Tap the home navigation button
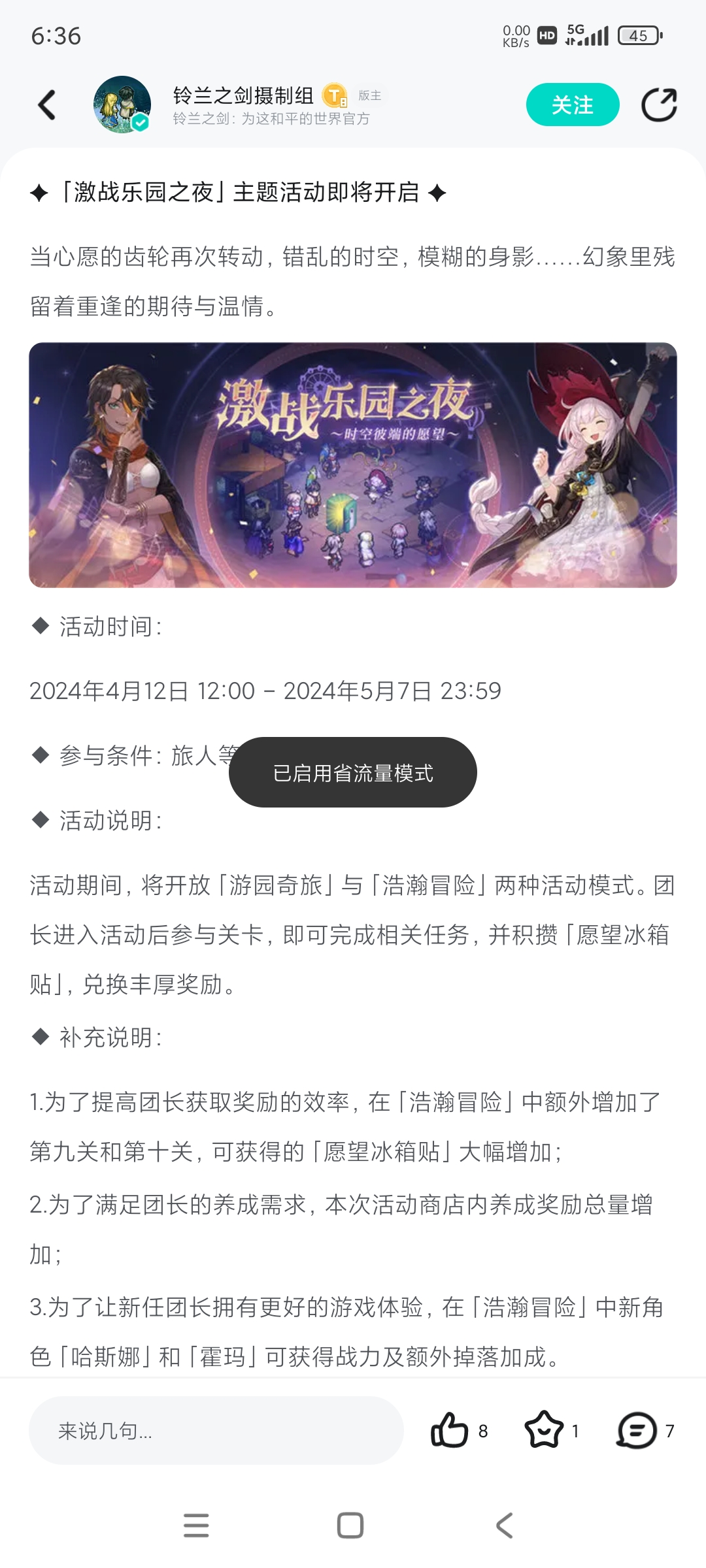The image size is (706, 1568). pos(351,1526)
